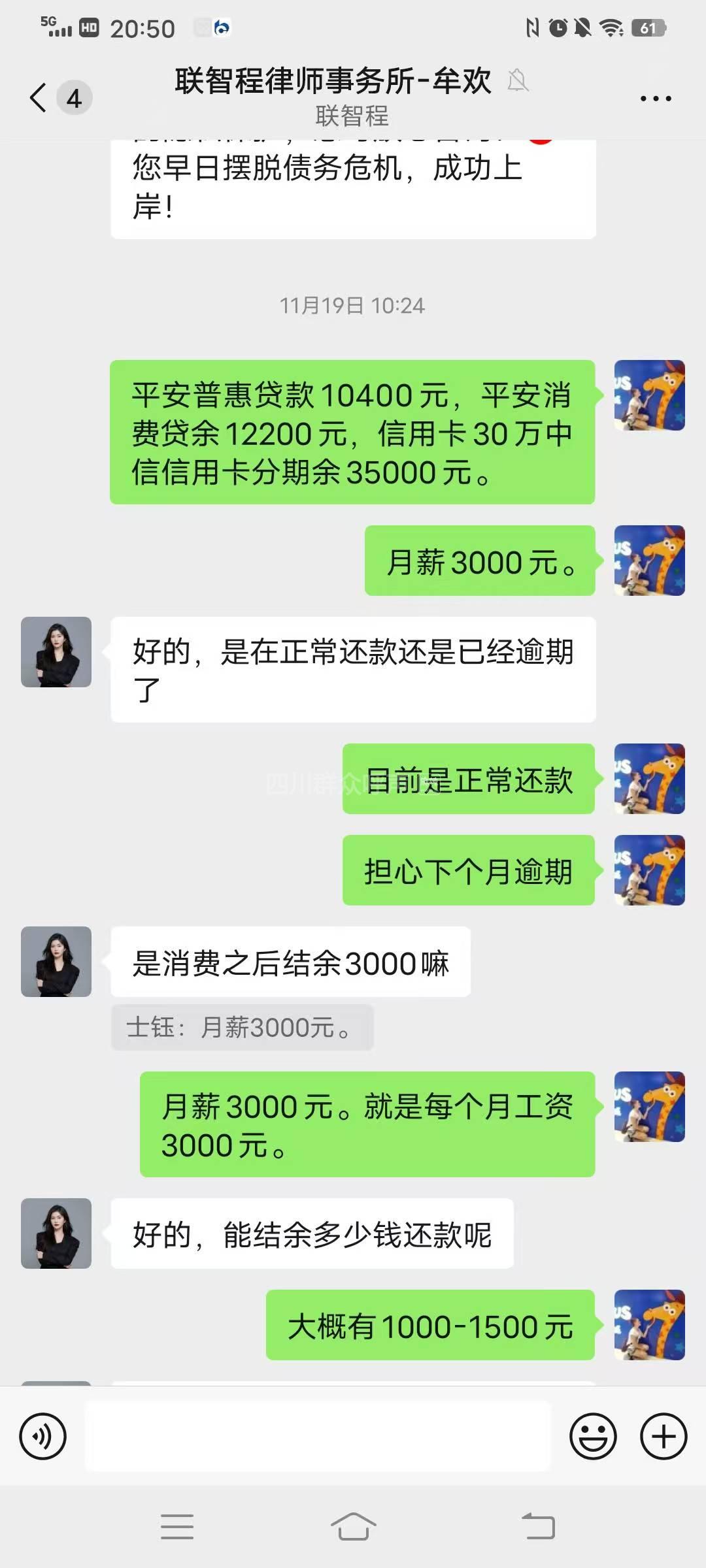Open the three-dot chat options menu
This screenshot has width=706, height=1568.
click(x=655, y=99)
